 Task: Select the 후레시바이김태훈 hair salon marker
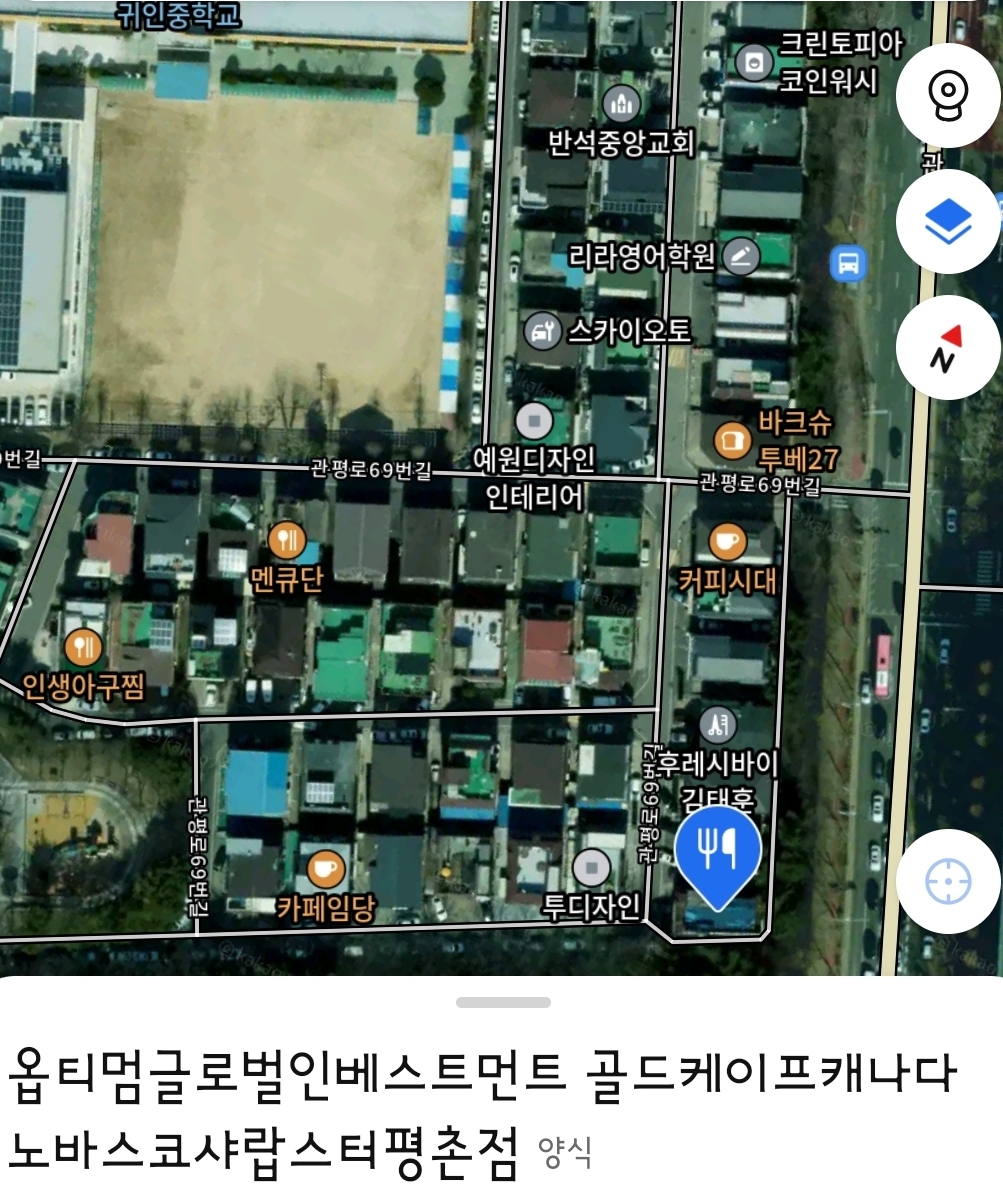click(x=717, y=722)
